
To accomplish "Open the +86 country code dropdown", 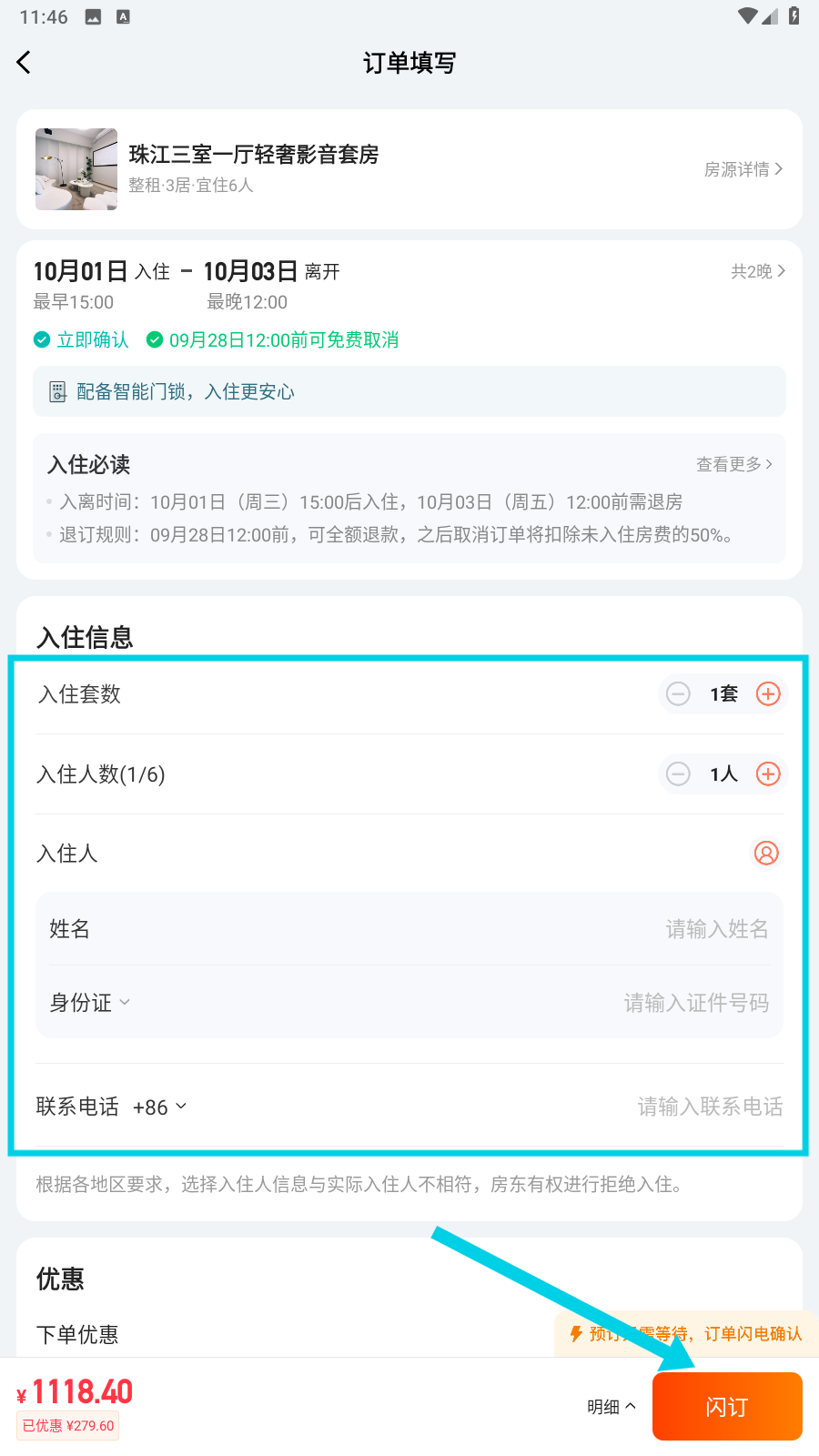I will click(159, 1107).
